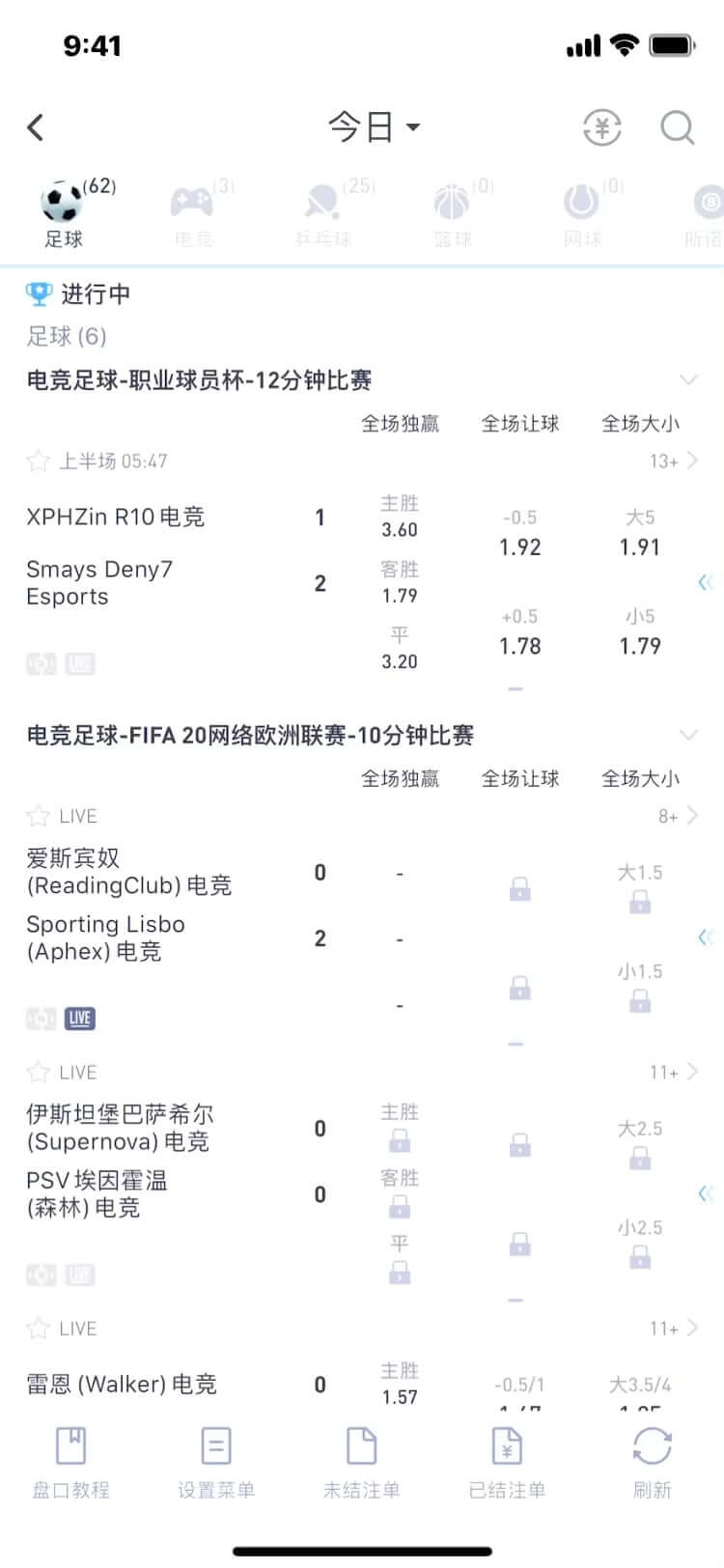The height and width of the screenshot is (1568, 724).
Task: Go back using the top-left arrow
Action: (x=36, y=127)
